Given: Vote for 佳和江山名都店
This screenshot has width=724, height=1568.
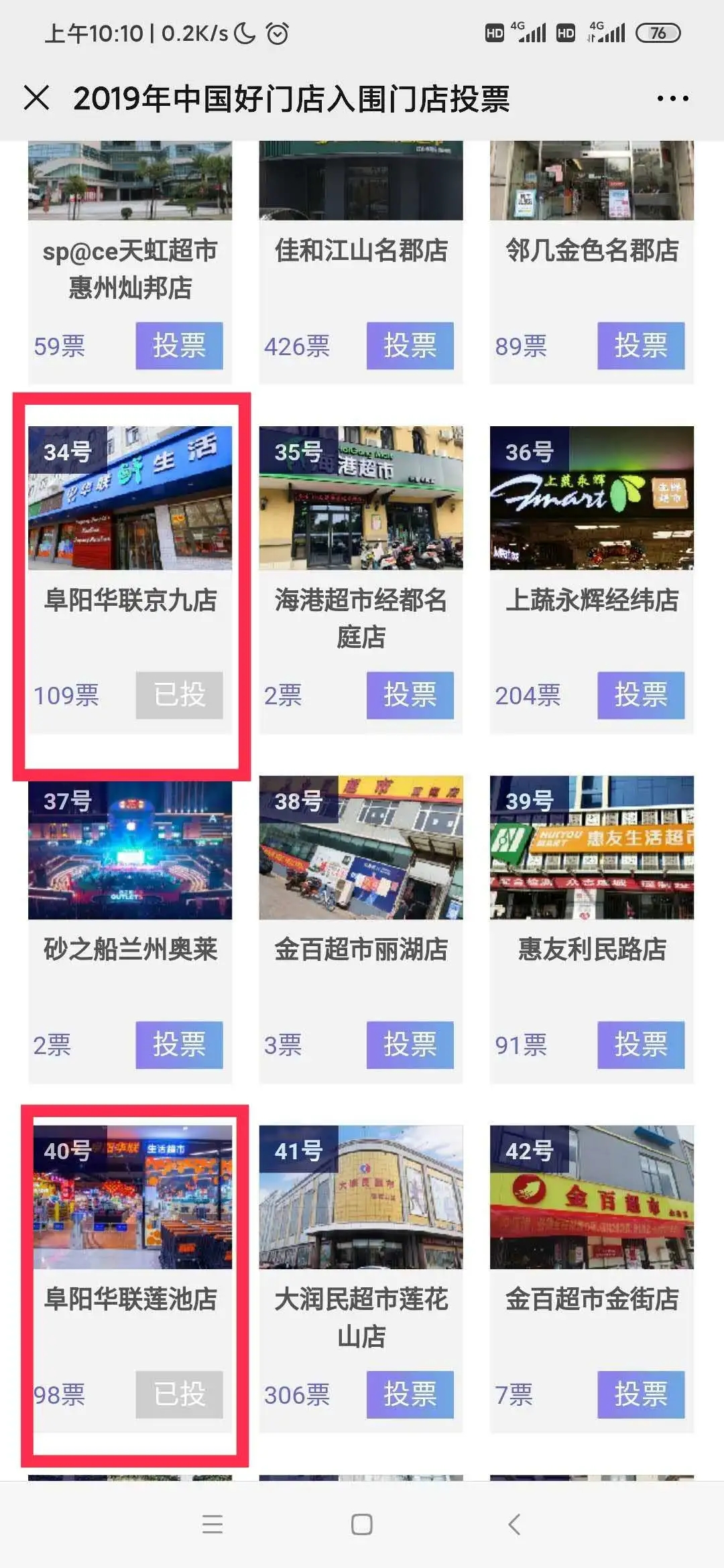Looking at the screenshot, I should pyautogui.click(x=410, y=346).
